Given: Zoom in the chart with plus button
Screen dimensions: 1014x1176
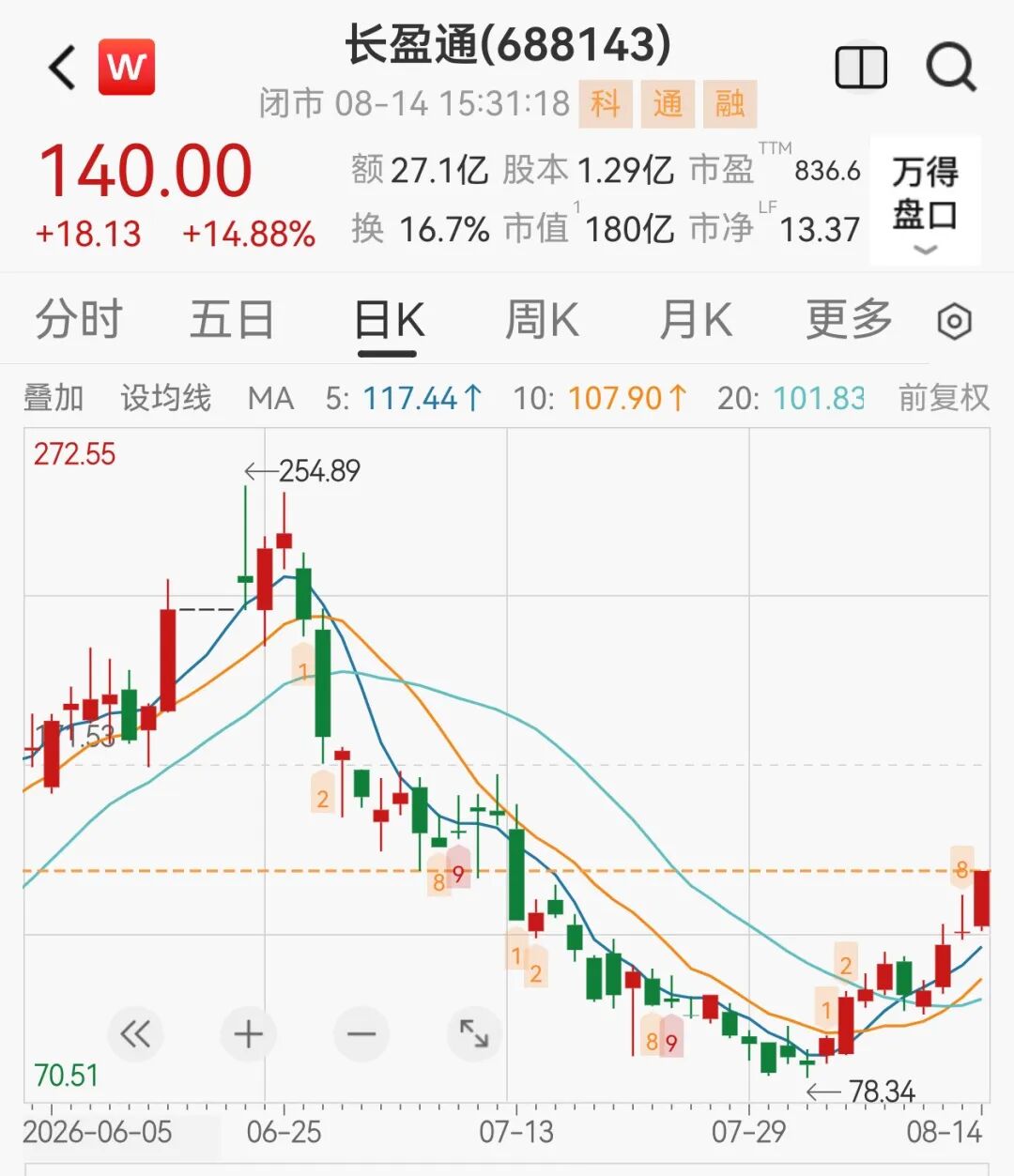Looking at the screenshot, I should (249, 1034).
